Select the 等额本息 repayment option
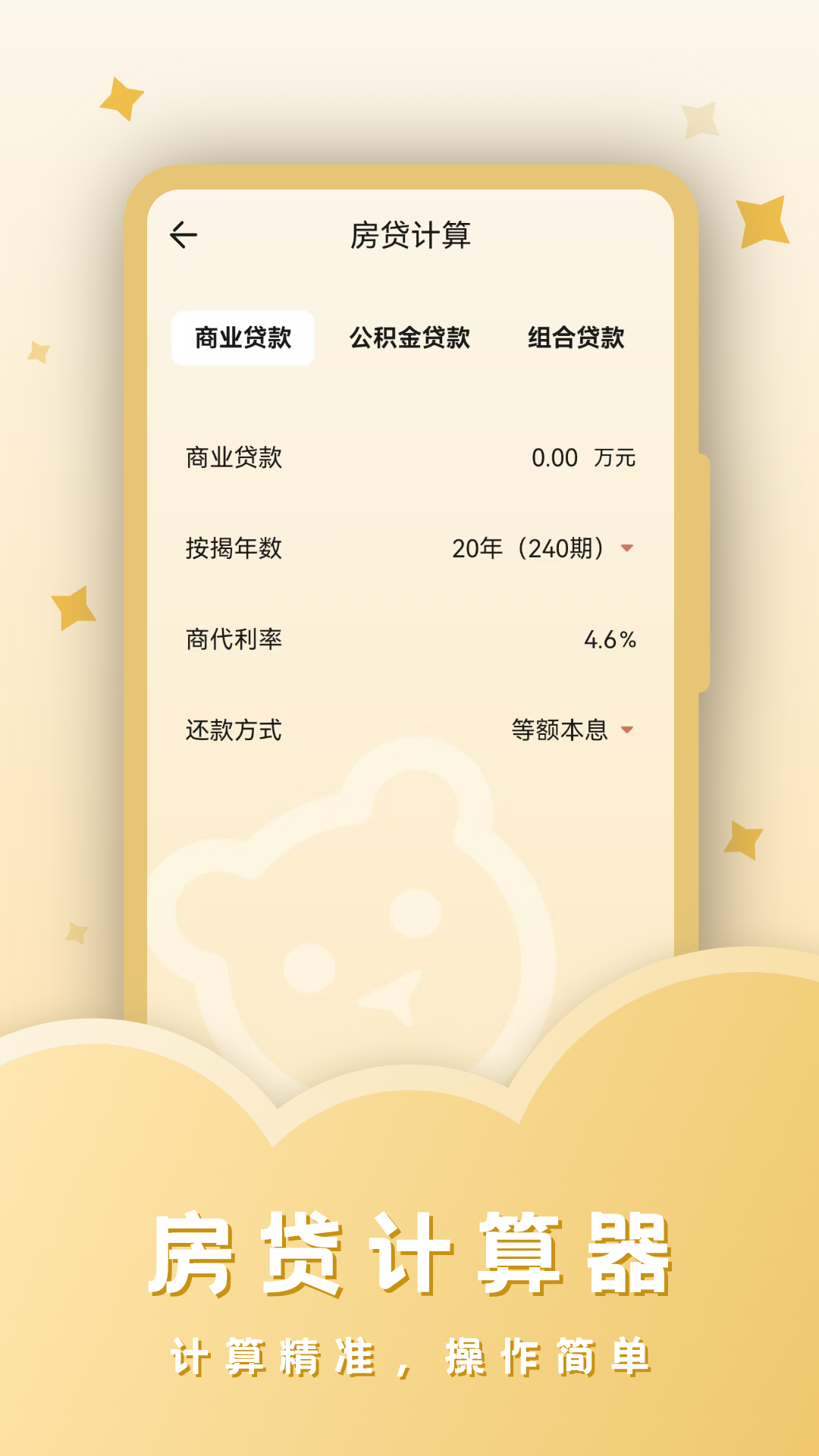 click(561, 730)
